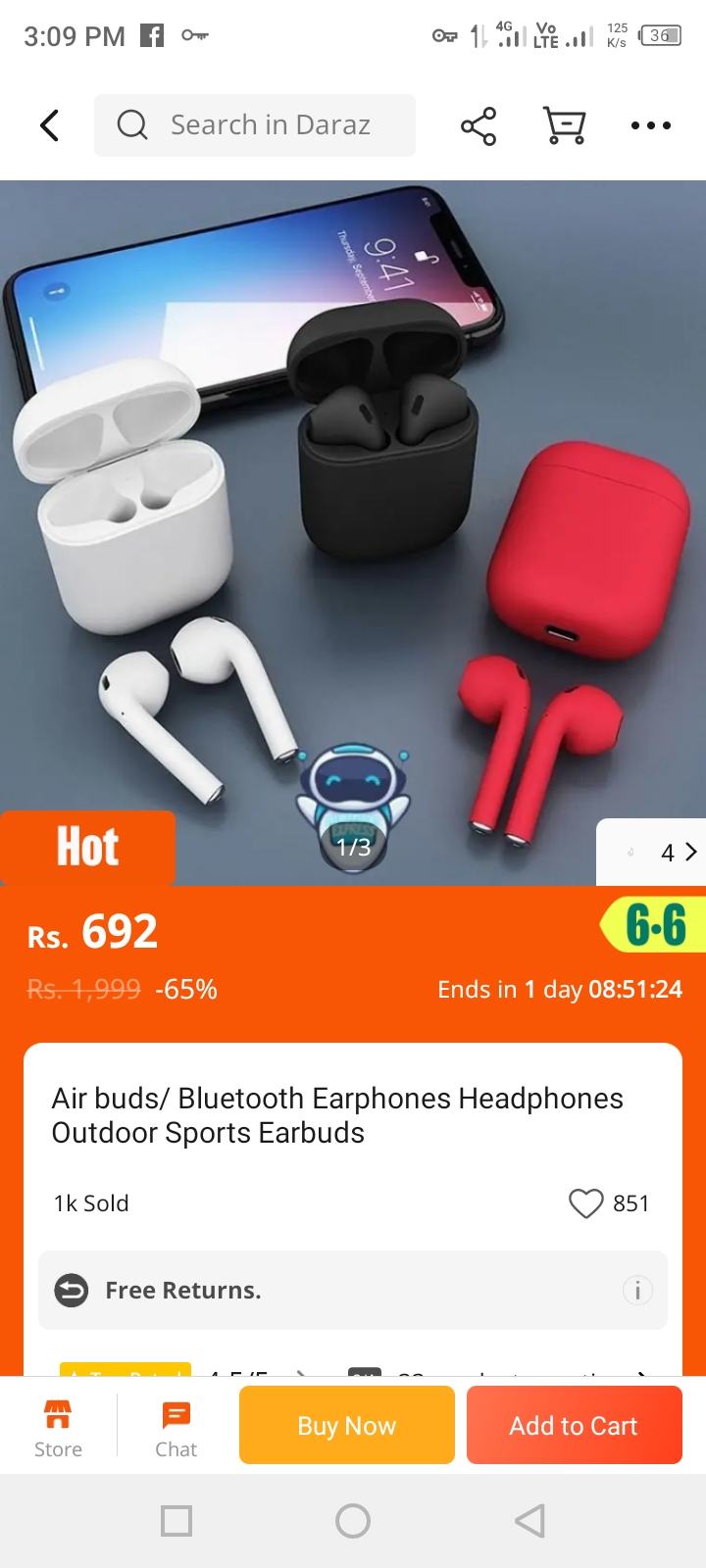Add product to wishlist with heart icon

[x=586, y=1203]
